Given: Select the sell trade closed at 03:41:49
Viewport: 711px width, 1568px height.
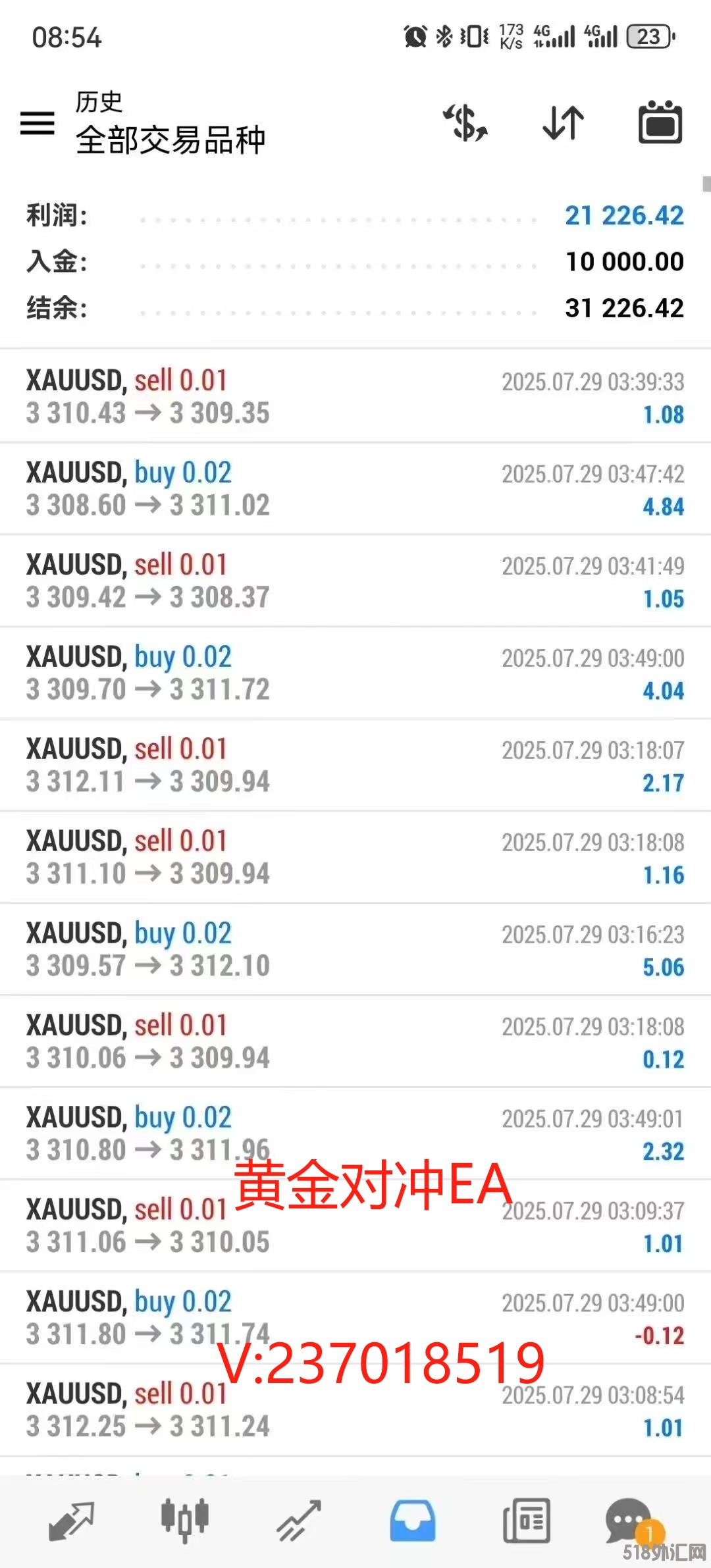Looking at the screenshot, I should (355, 581).
